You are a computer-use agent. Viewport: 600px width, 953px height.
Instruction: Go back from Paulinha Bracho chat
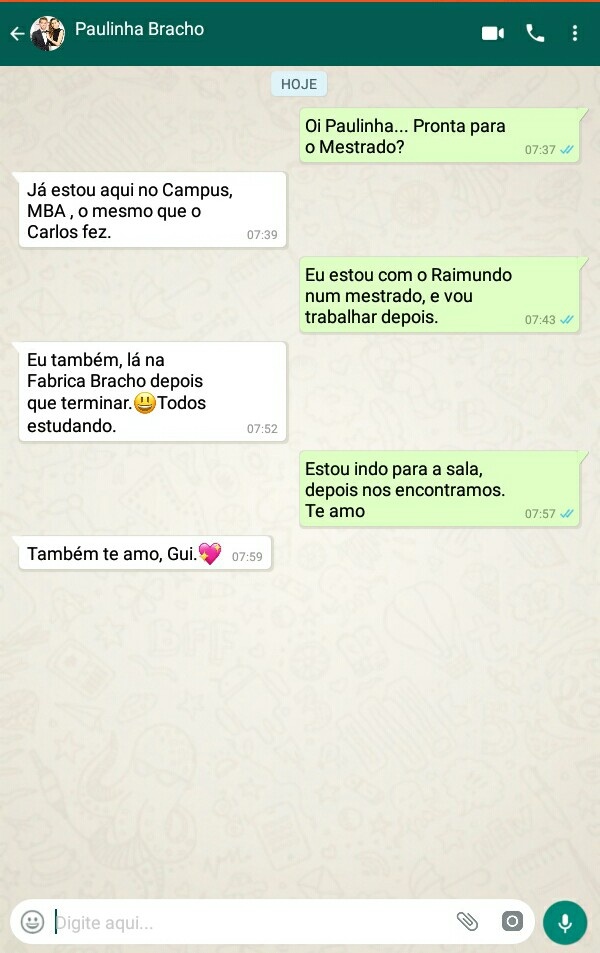(16, 34)
